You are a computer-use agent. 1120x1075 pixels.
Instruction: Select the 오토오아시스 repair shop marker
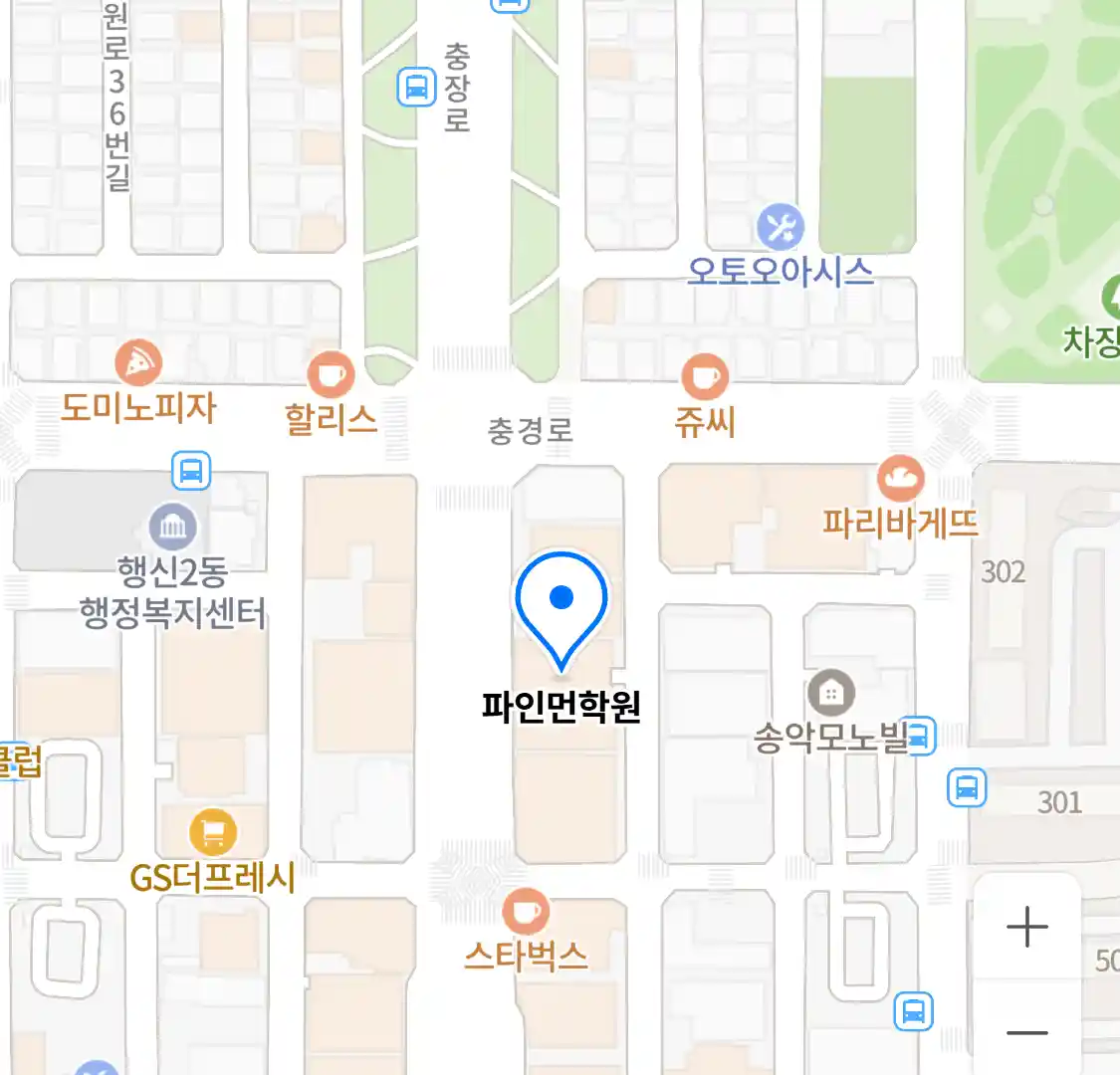pyautogui.click(x=781, y=228)
